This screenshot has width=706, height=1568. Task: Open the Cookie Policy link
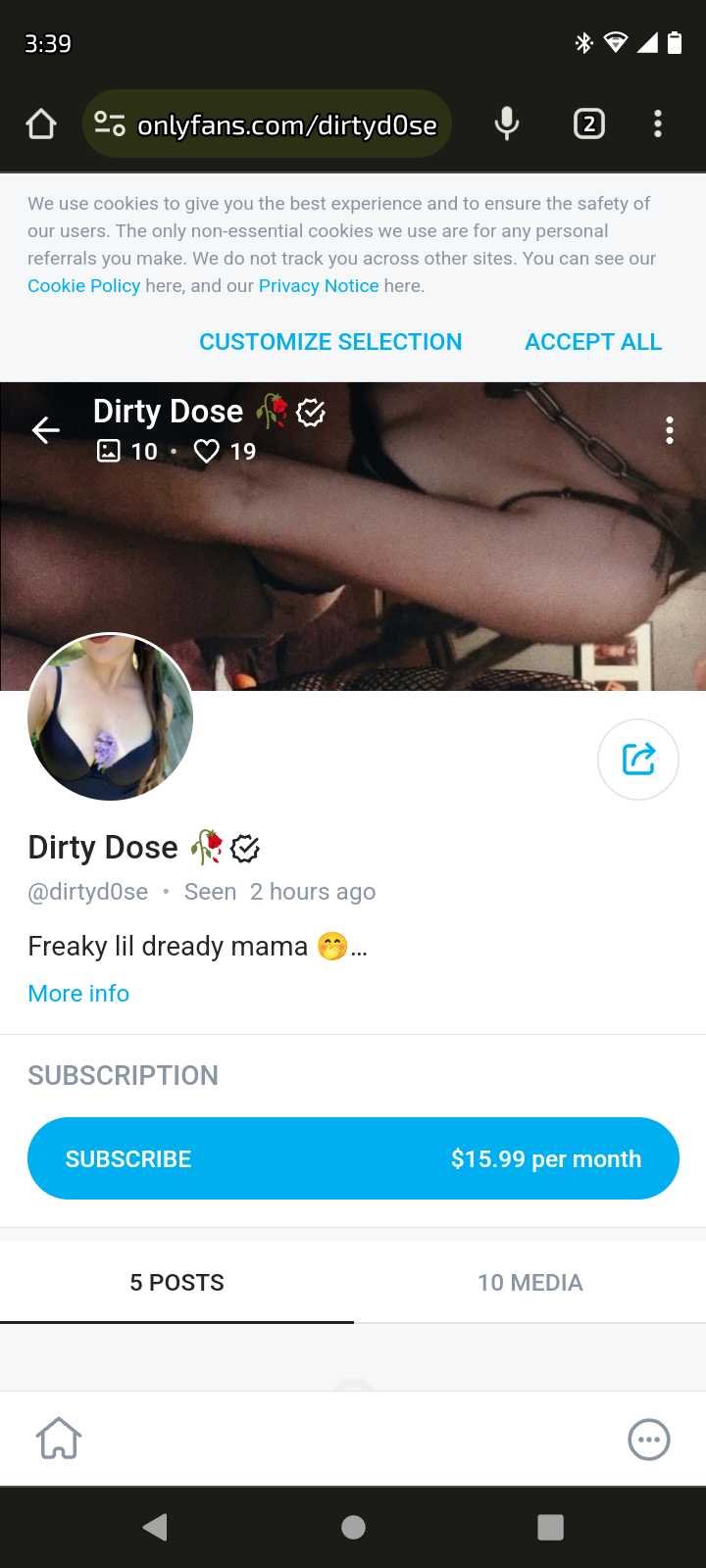click(x=83, y=286)
